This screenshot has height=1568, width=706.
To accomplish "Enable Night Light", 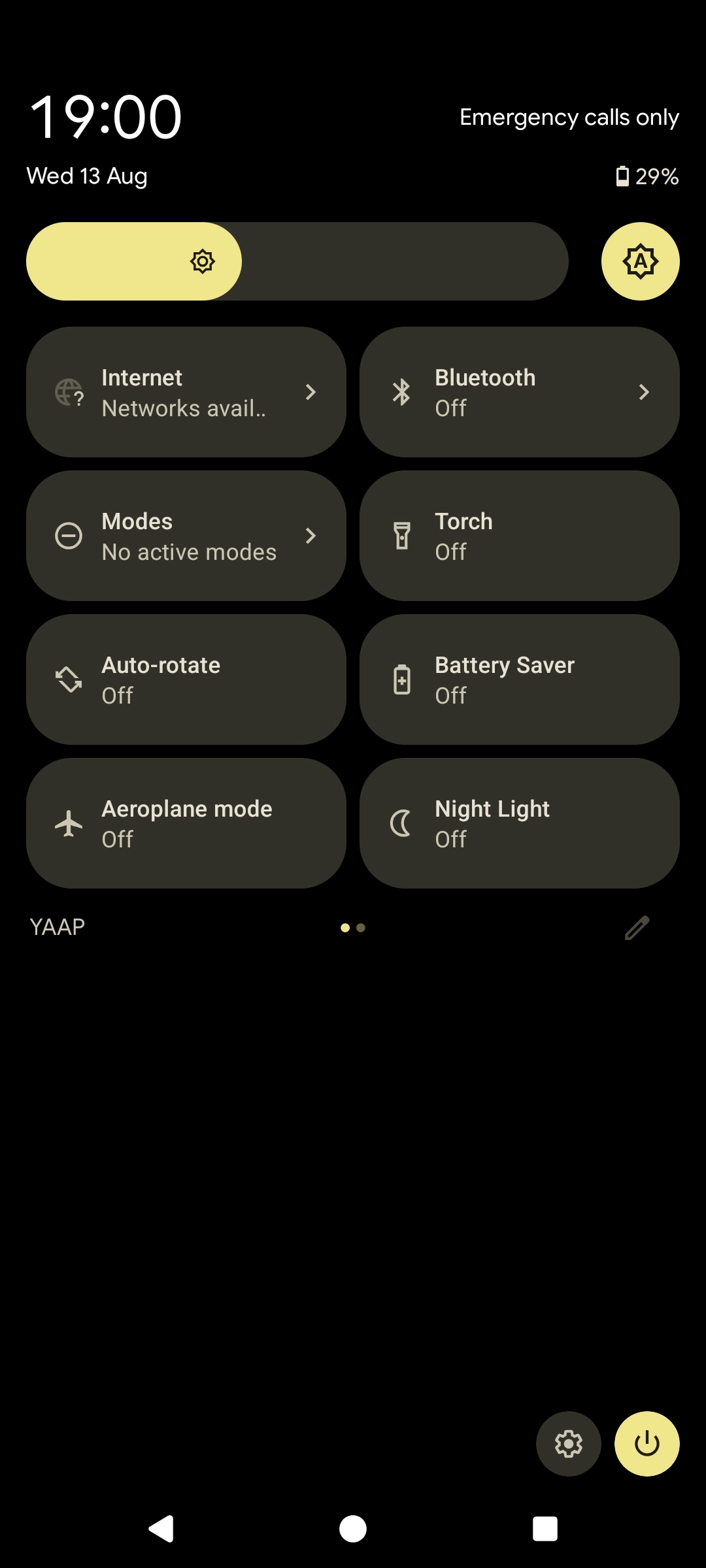I will pos(520,823).
